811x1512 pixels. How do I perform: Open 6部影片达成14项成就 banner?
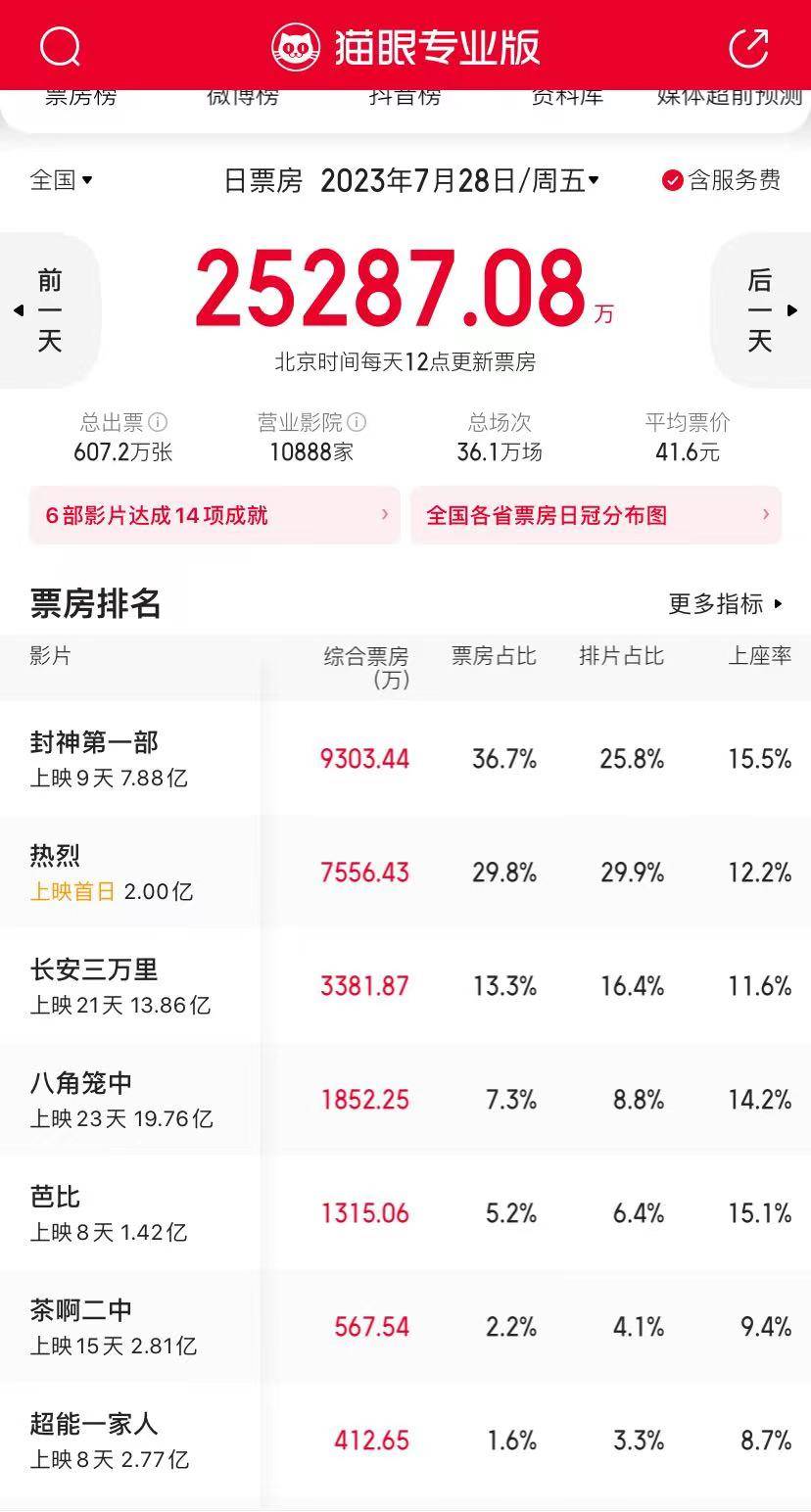[215, 515]
